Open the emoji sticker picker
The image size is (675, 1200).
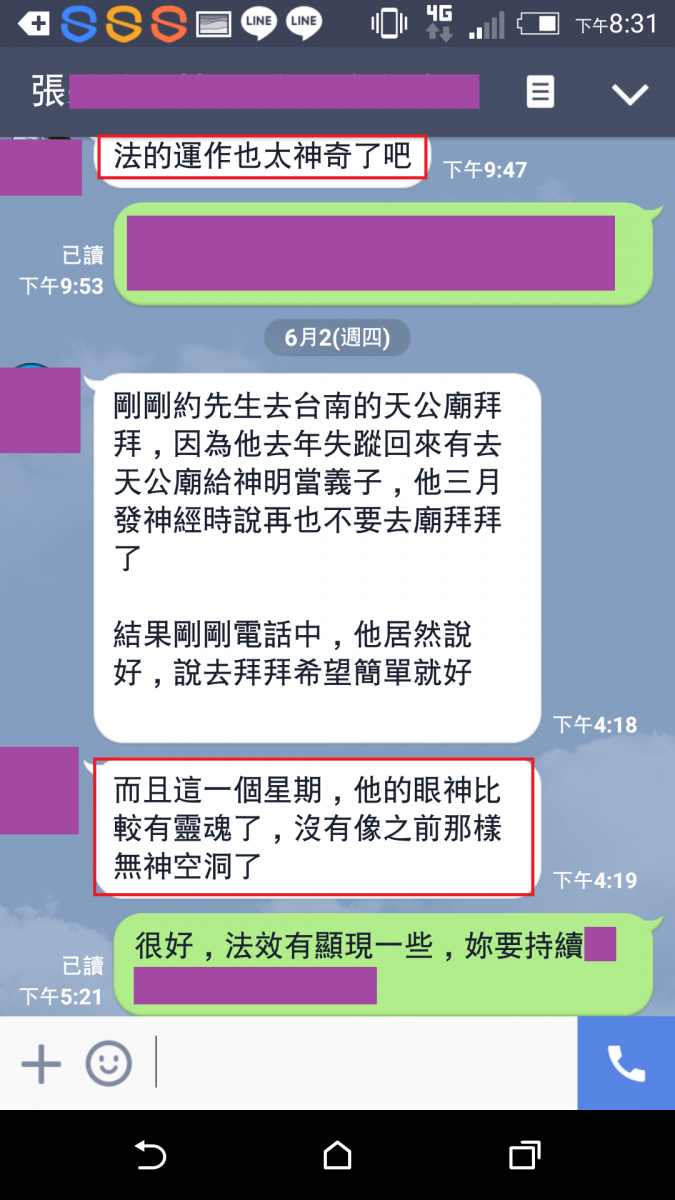pyautogui.click(x=108, y=1064)
